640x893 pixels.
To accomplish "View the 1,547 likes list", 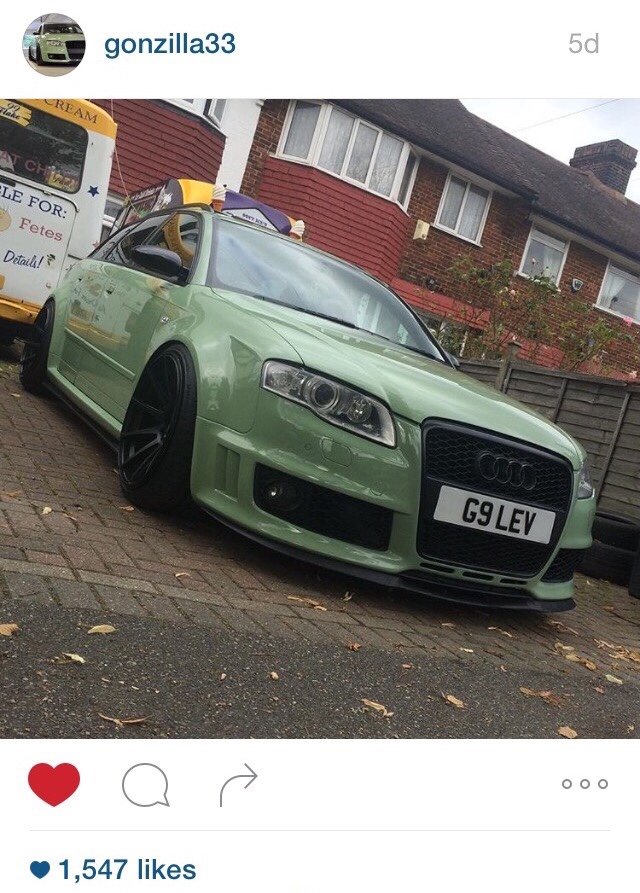I will coord(125,869).
